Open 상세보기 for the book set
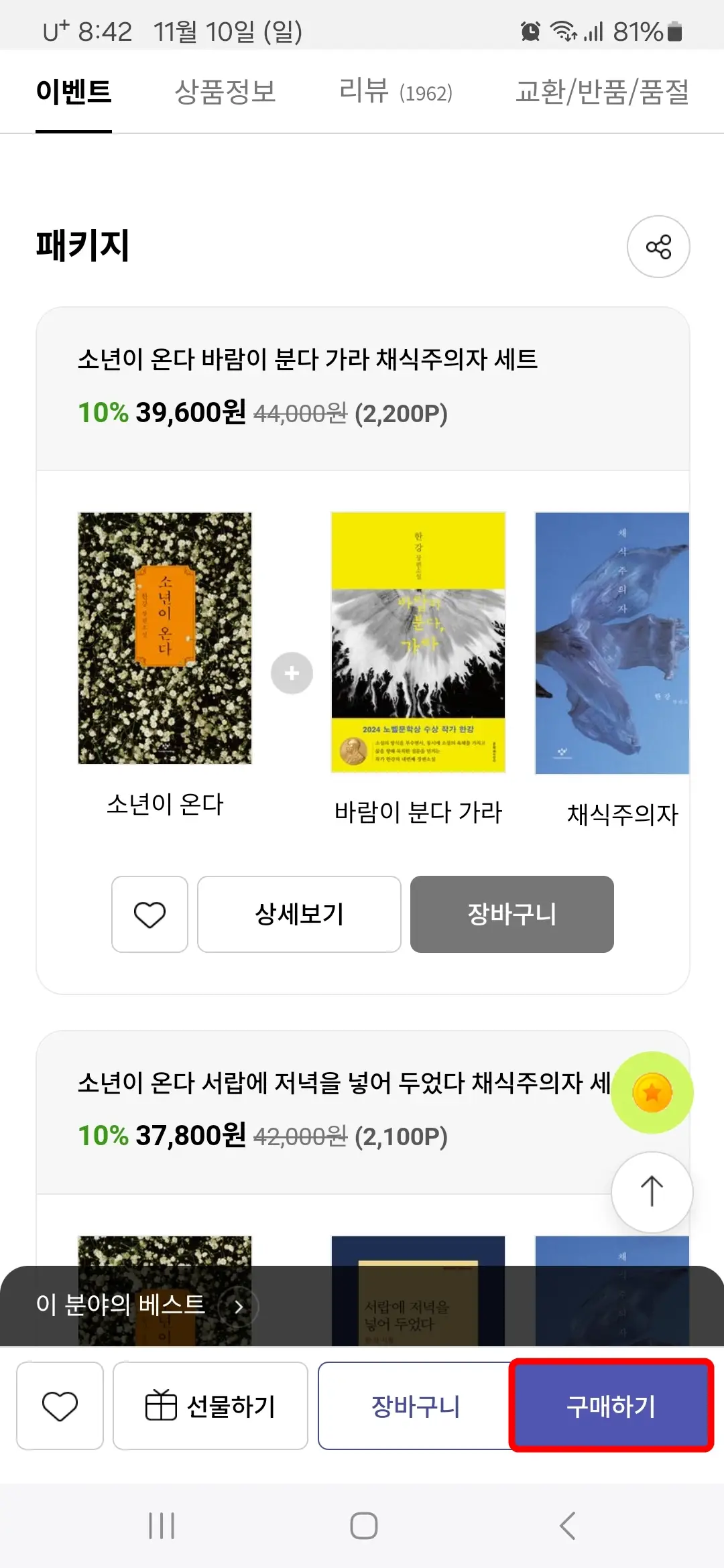 (299, 914)
